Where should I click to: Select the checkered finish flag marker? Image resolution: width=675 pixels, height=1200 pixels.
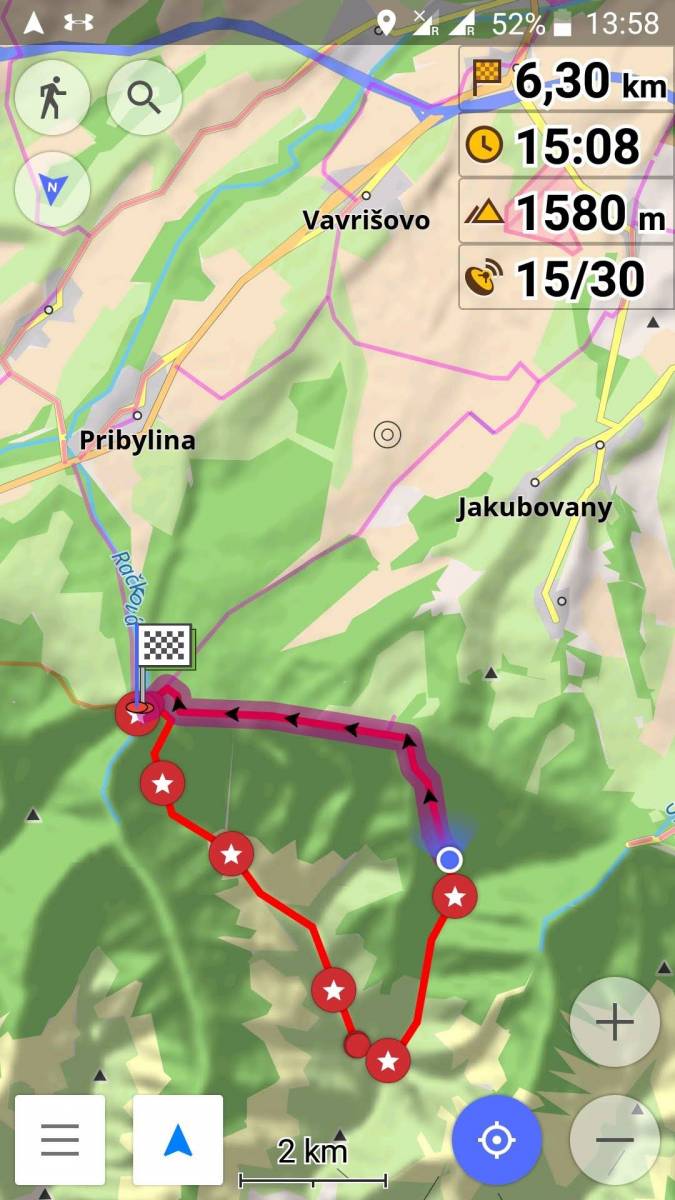[x=163, y=648]
